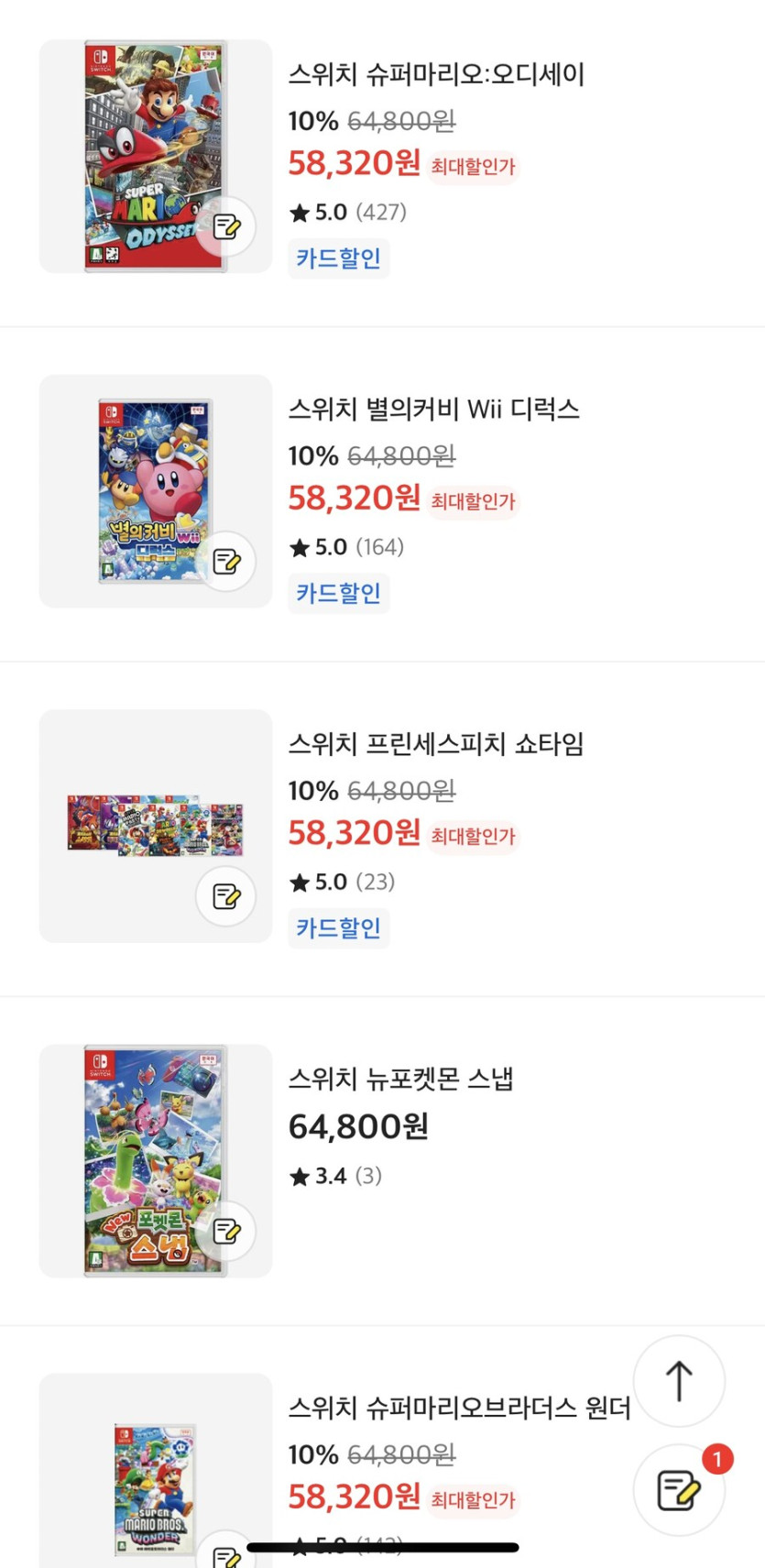Click the pencil icon on 별의커비 Wii 디럭스 card
This screenshot has height=1568, width=765.
[x=225, y=562]
